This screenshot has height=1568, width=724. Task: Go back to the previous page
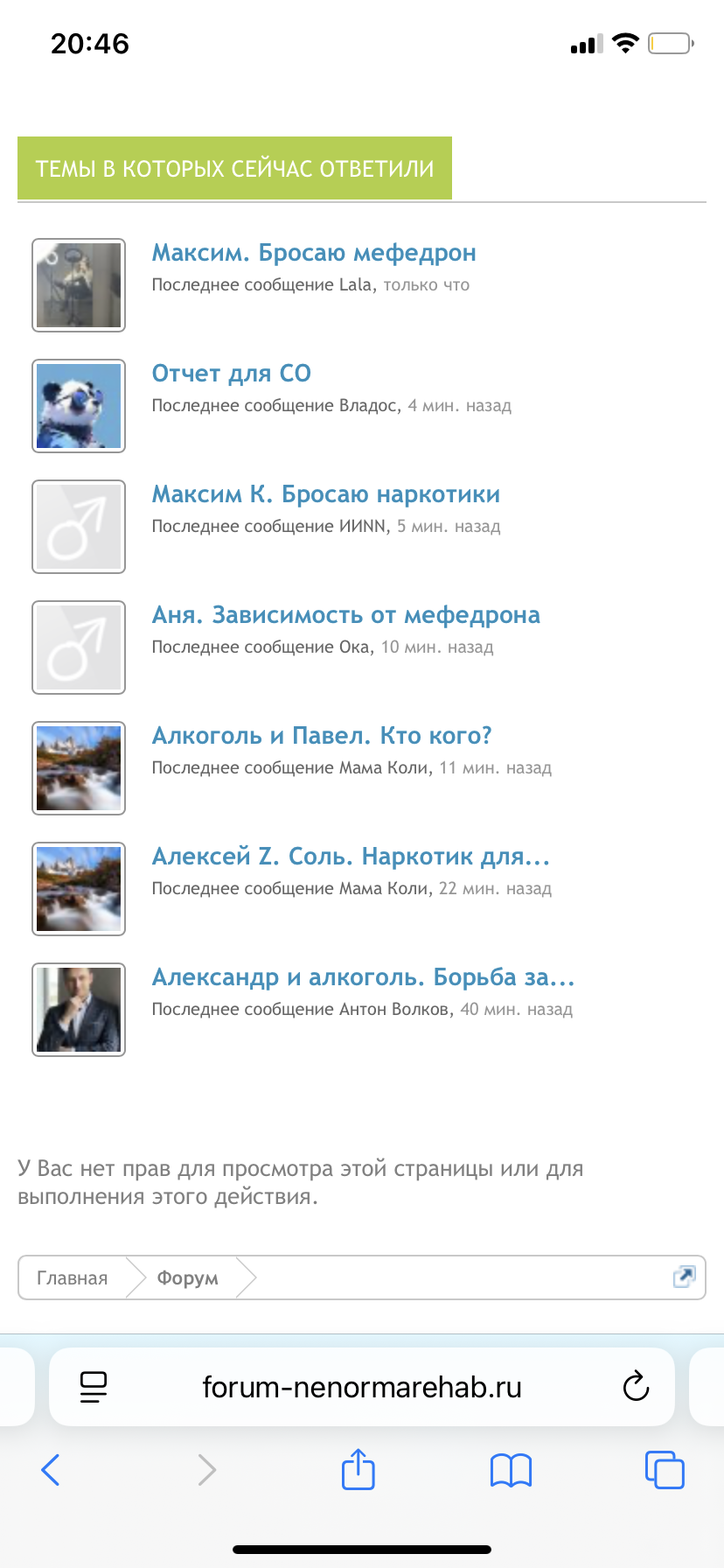(51, 1470)
